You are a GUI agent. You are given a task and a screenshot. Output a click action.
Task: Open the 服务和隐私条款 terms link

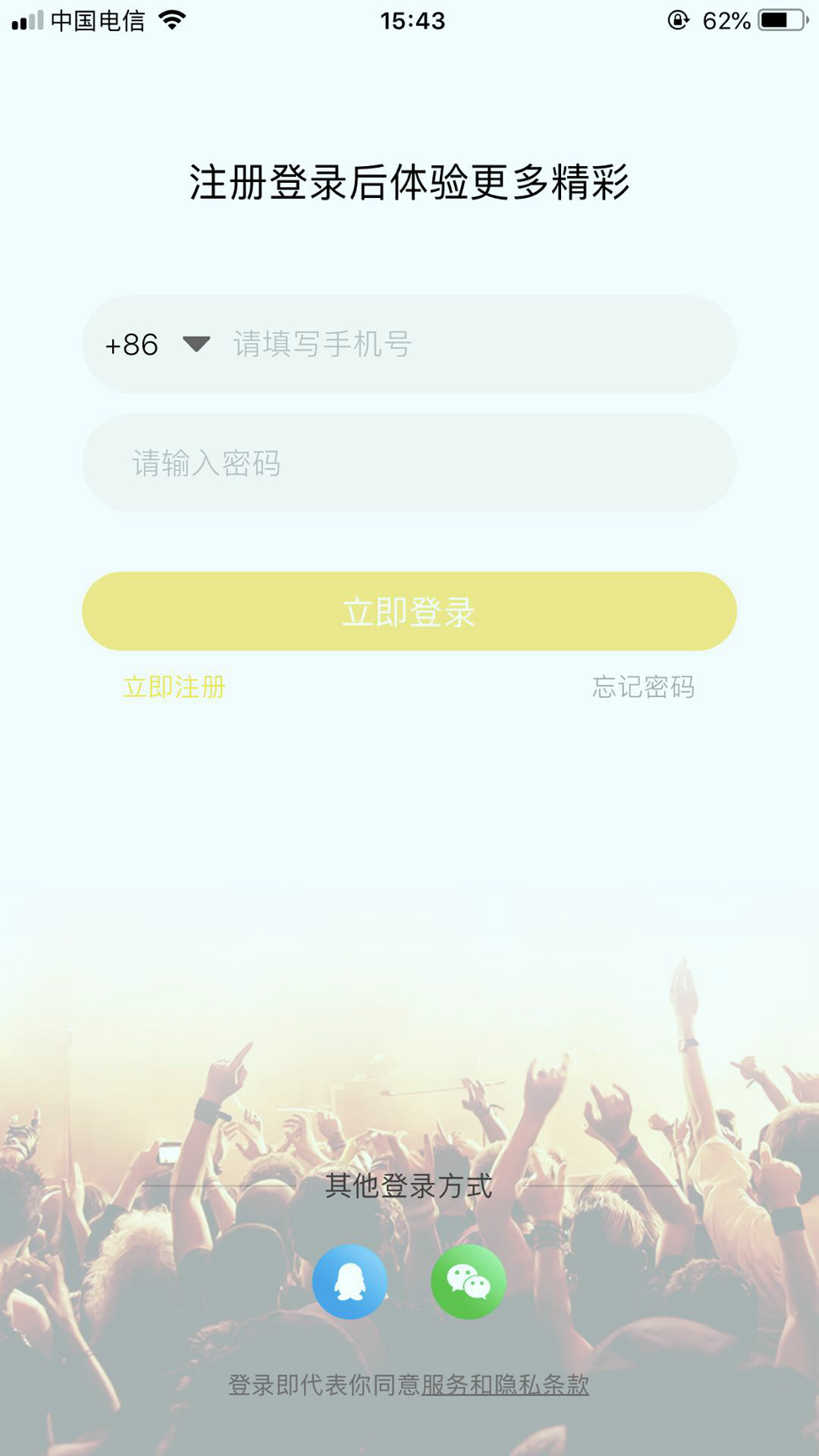pyautogui.click(x=505, y=1384)
